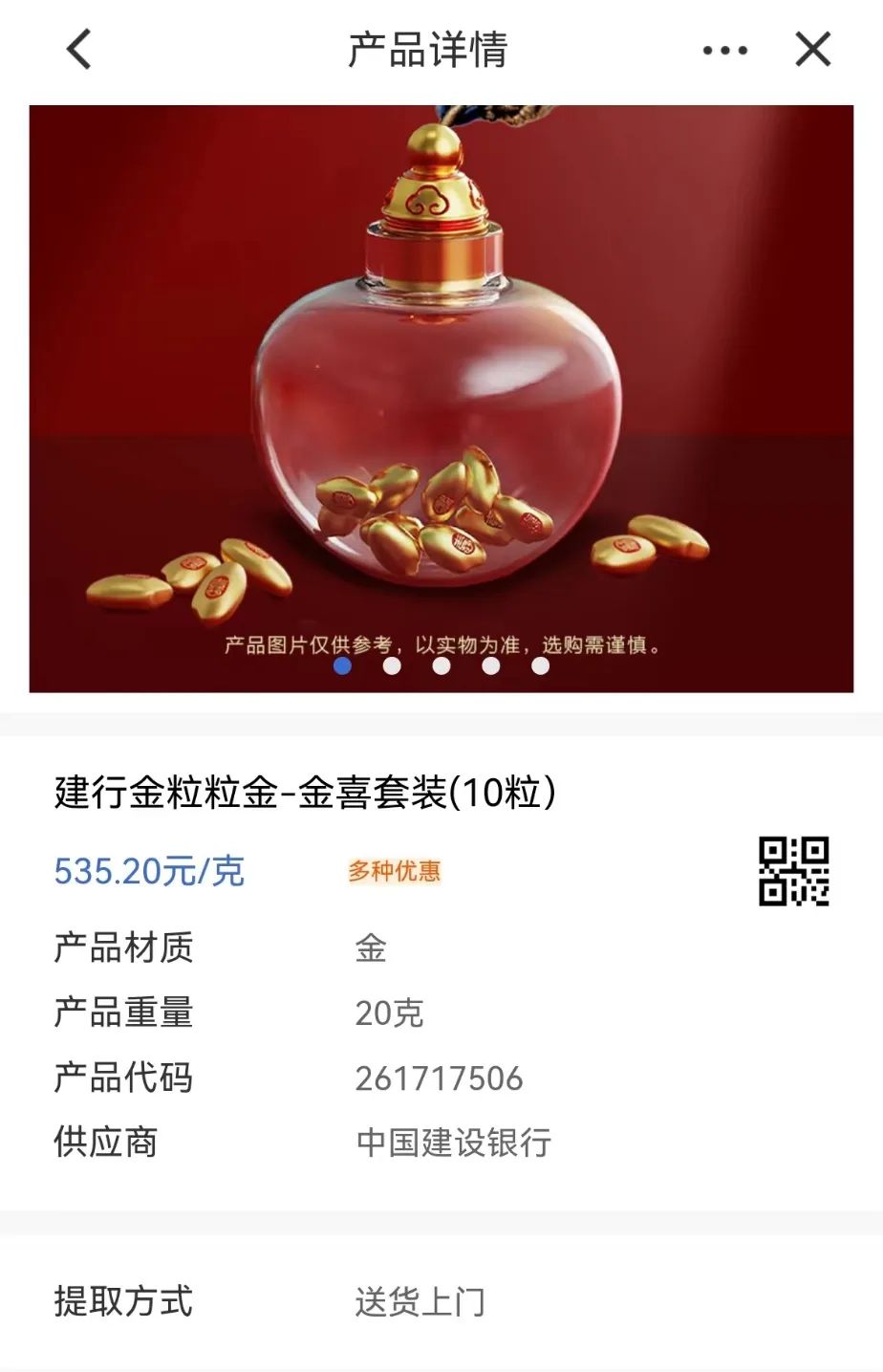Tap the price 535.20元/克 for details

point(148,871)
